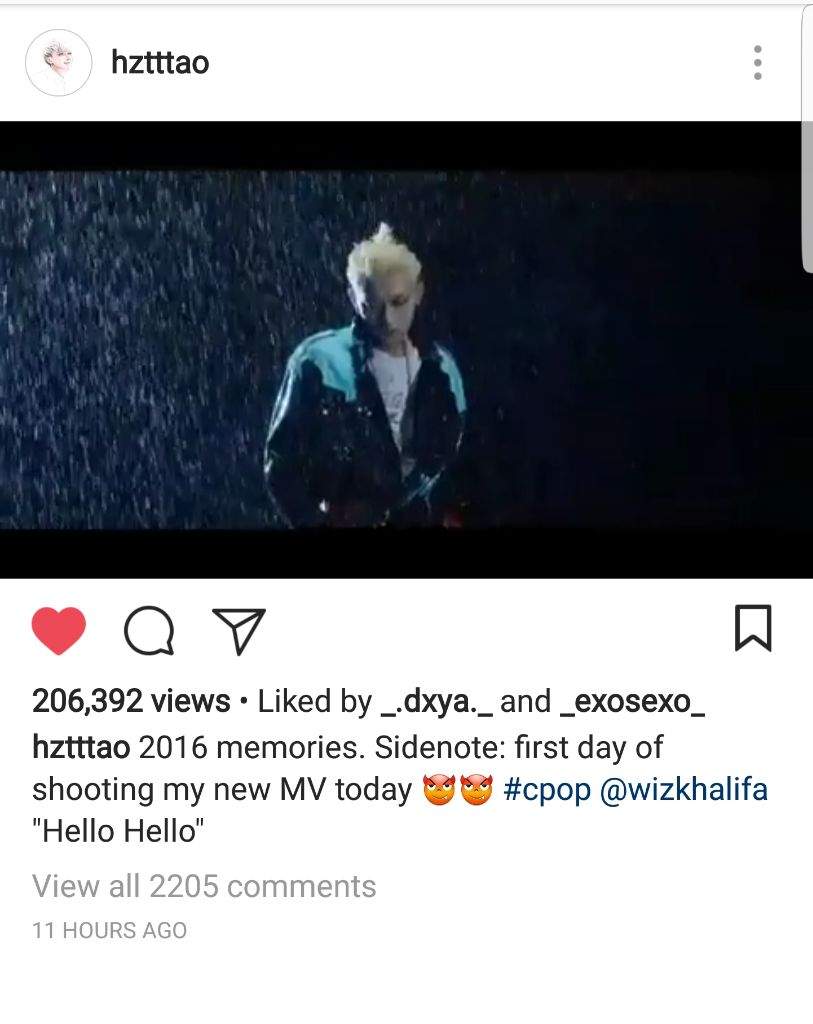Unlike the post with the heart icon

coord(59,631)
